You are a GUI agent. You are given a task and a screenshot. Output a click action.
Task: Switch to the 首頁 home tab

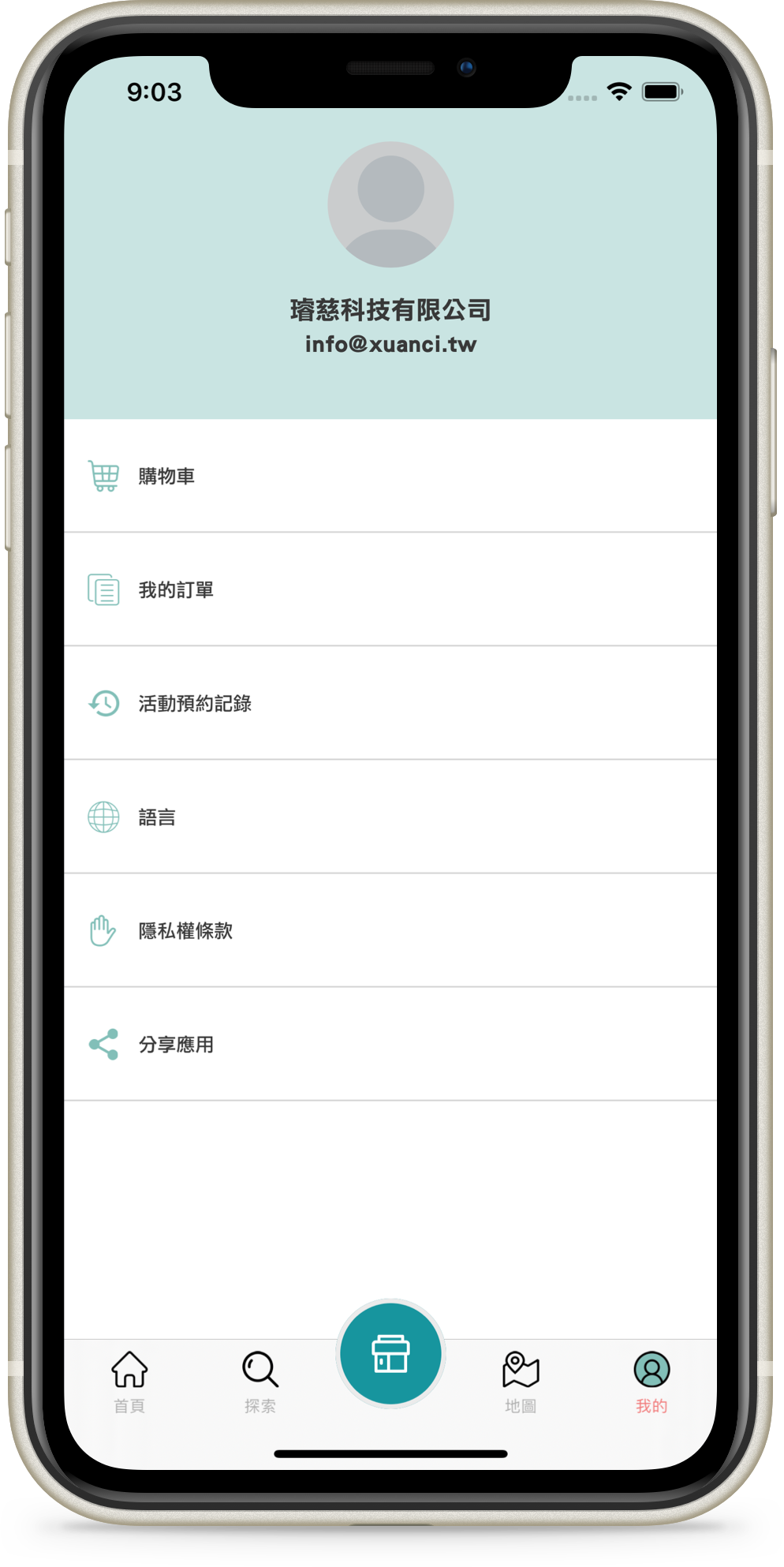[x=129, y=1381]
